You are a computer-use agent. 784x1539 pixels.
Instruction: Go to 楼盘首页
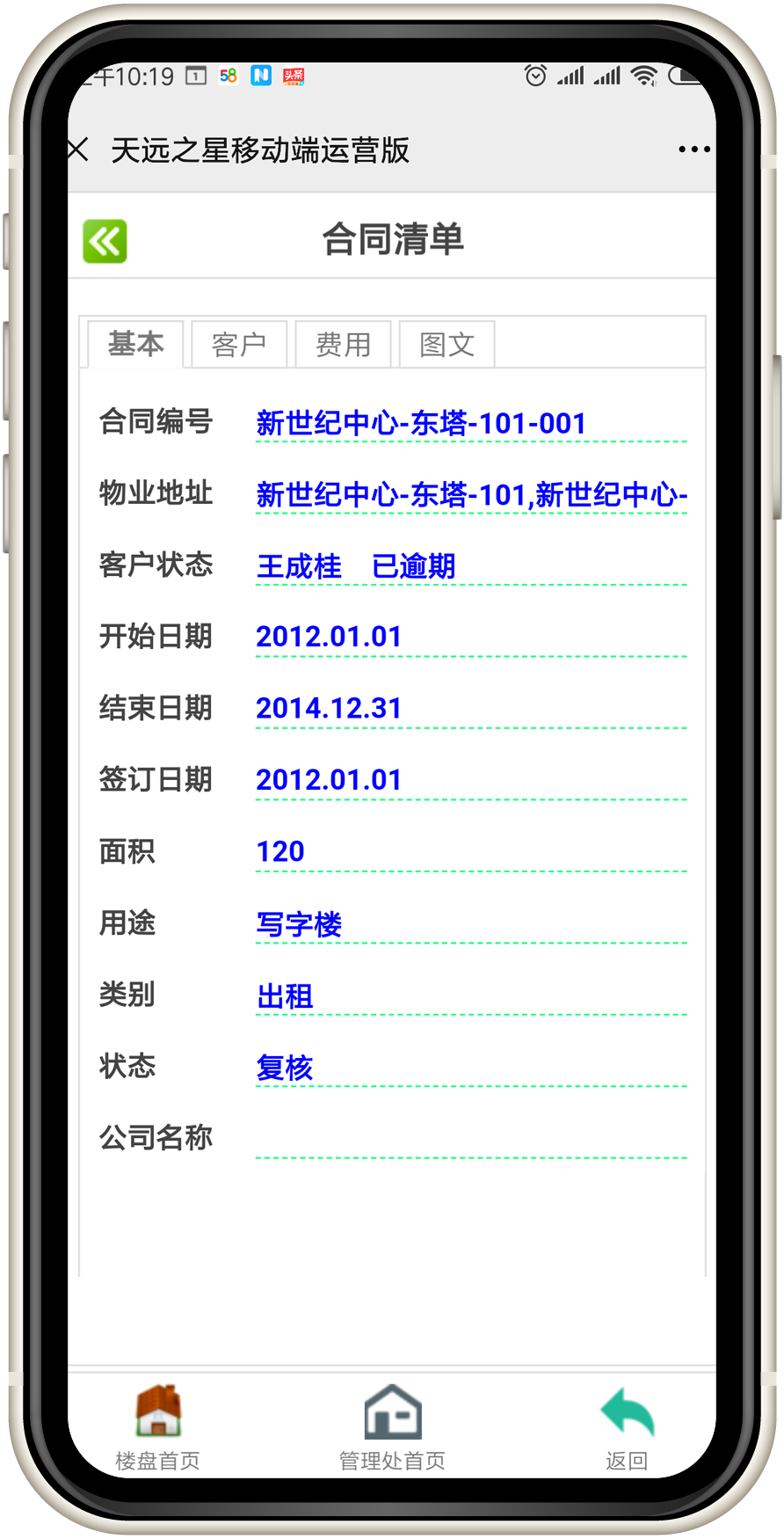tap(158, 1428)
